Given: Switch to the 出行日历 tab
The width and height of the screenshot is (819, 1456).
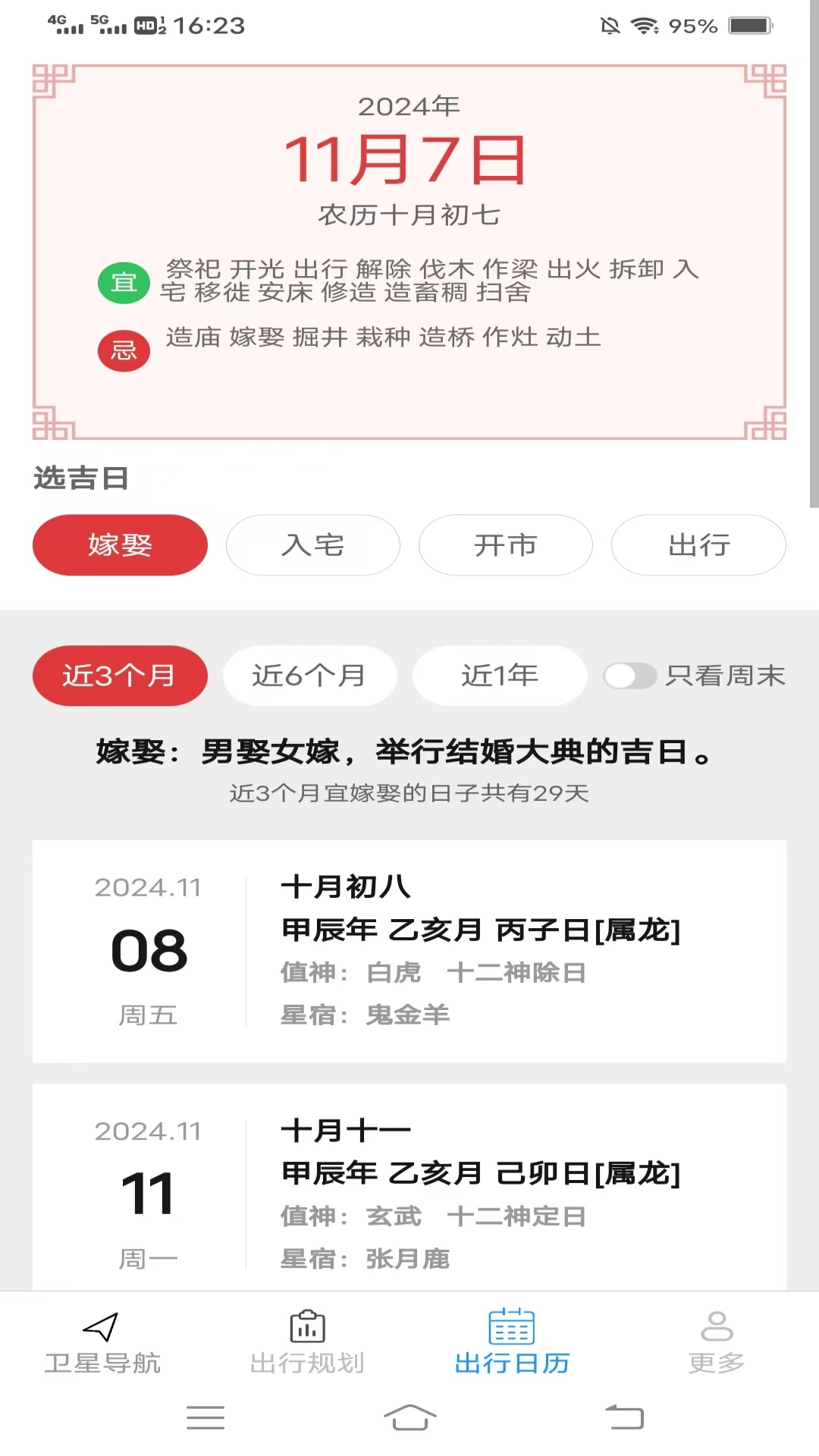Looking at the screenshot, I should coord(512,1342).
